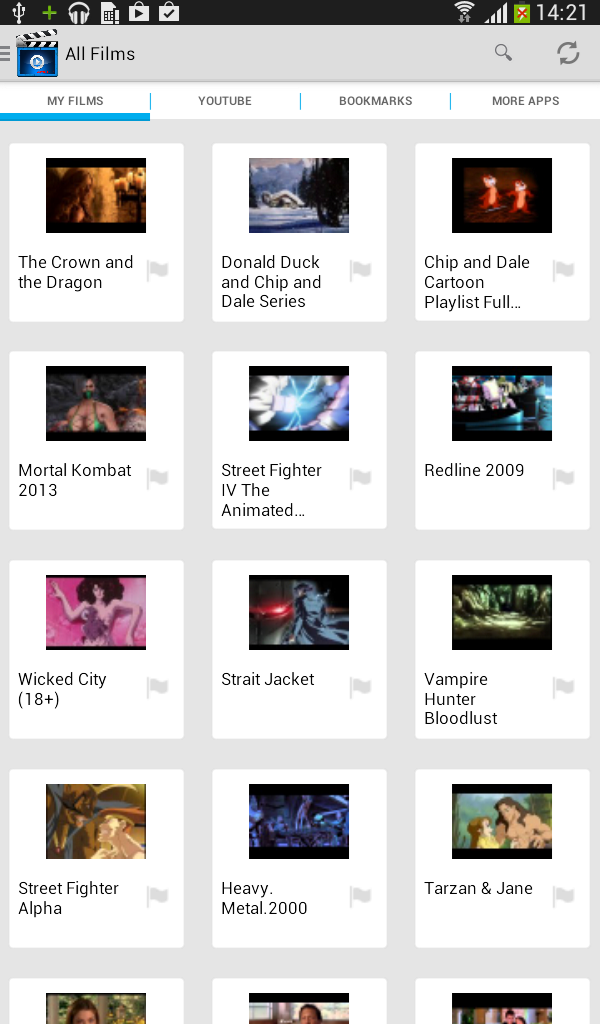Open the Redline 2009 film
The height and width of the screenshot is (1024, 600).
(x=502, y=441)
